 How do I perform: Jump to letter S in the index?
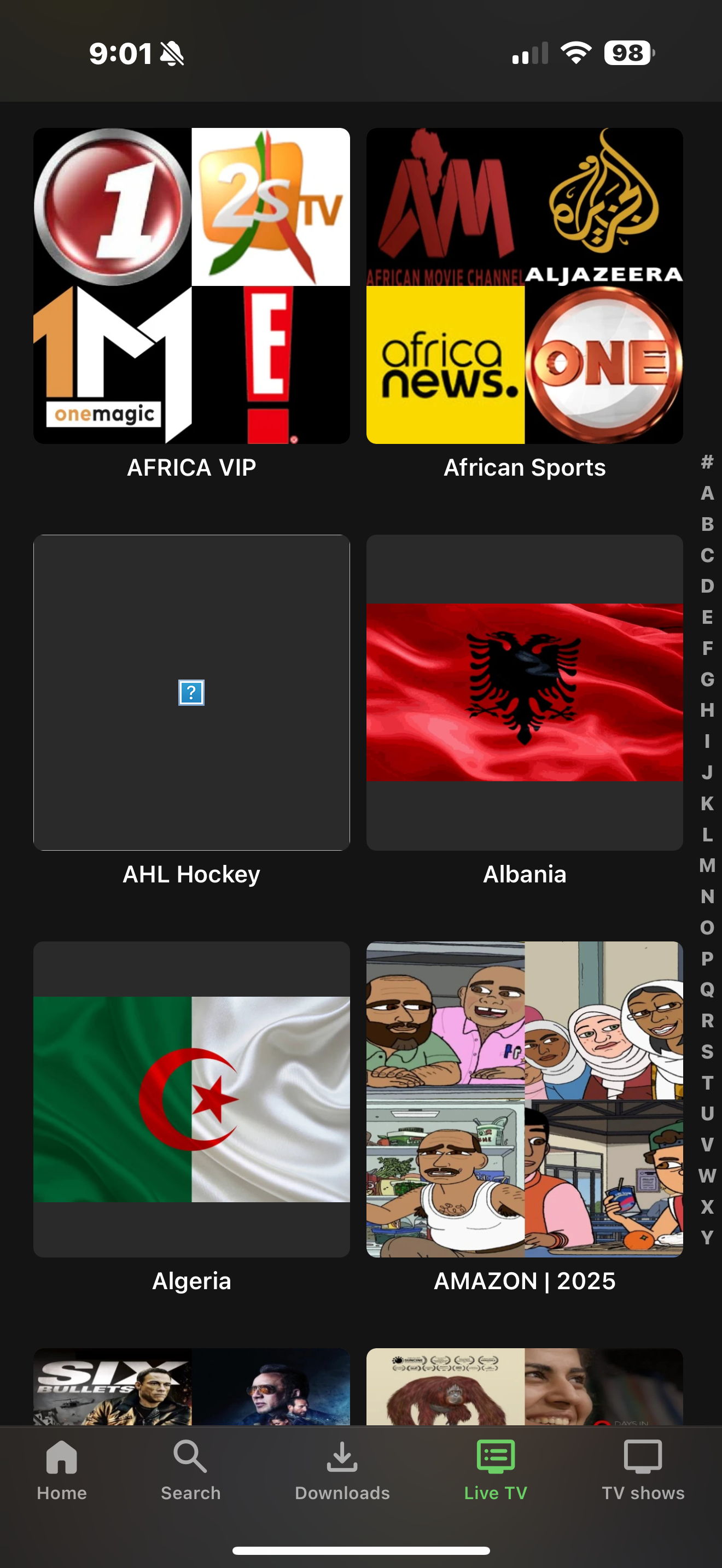707,1051
